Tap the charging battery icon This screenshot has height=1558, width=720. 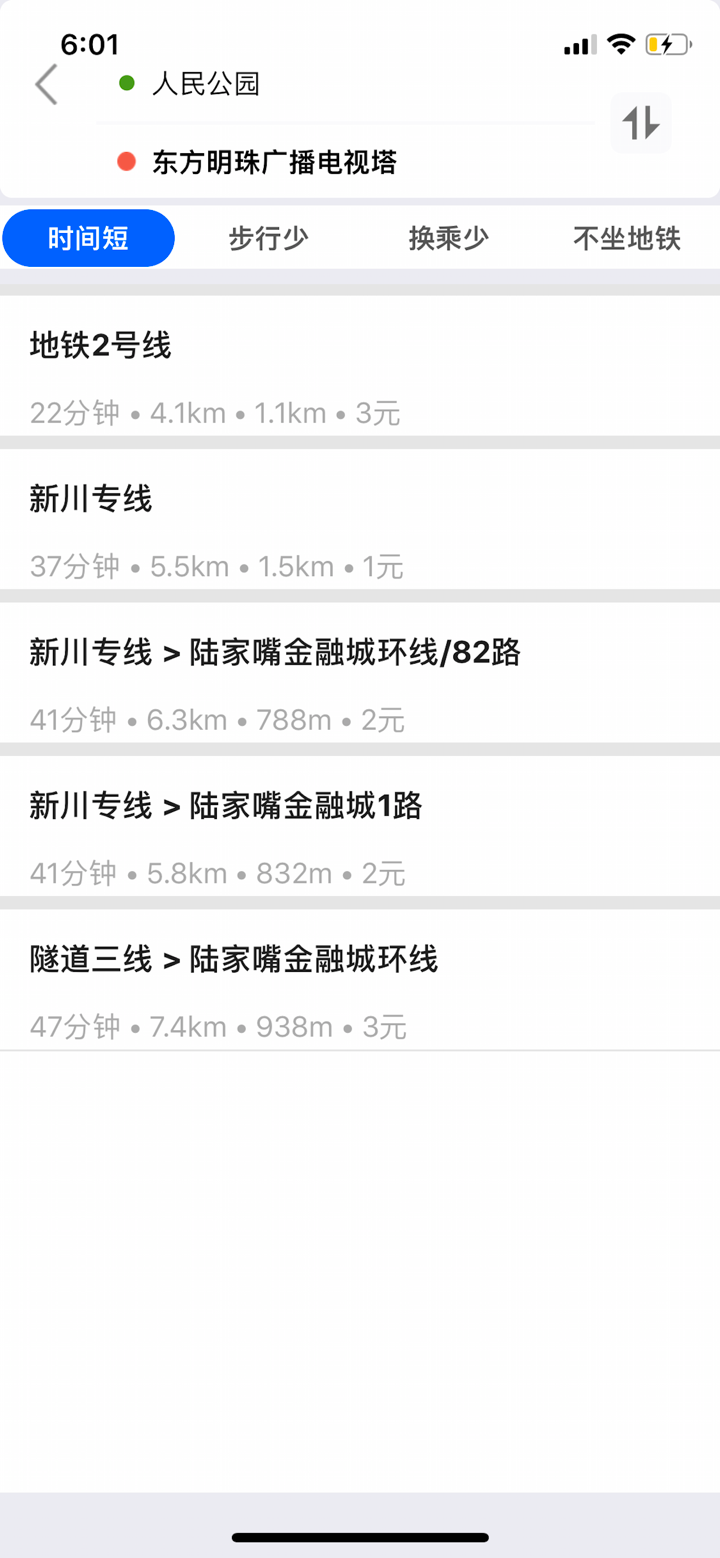coord(668,44)
